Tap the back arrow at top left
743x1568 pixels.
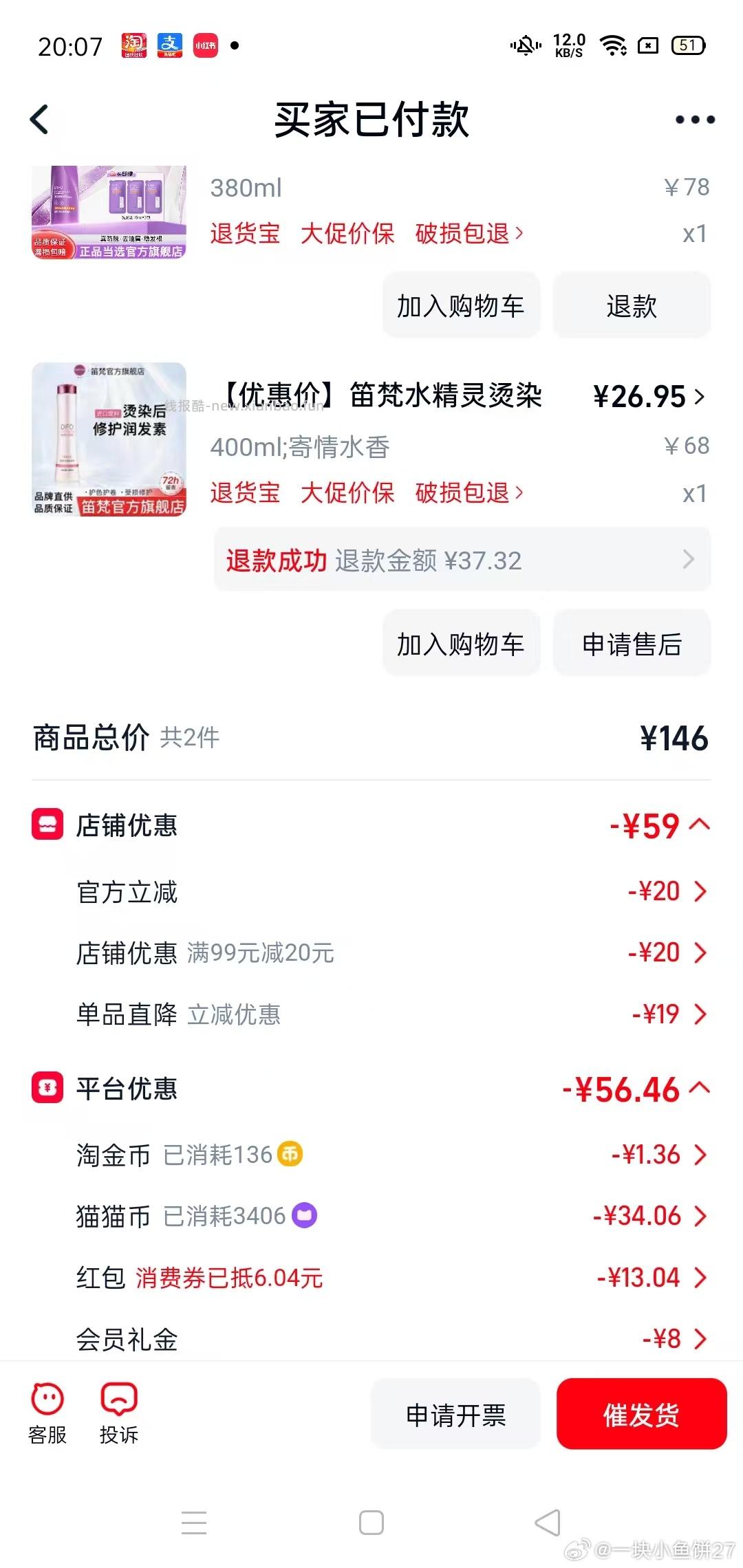[x=39, y=118]
